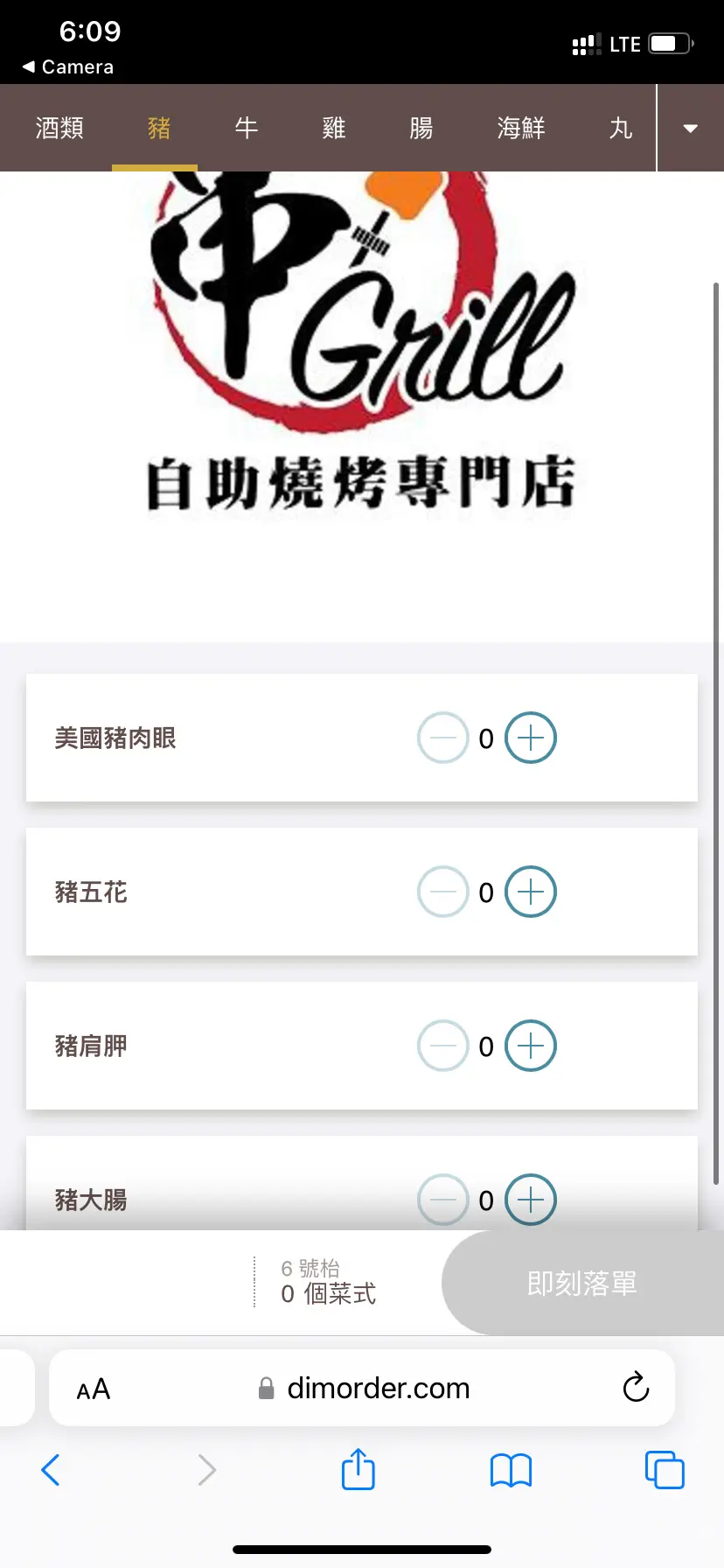This screenshot has width=724, height=1568.
Task: Share this page from Safari toolbar
Action: [x=359, y=1469]
